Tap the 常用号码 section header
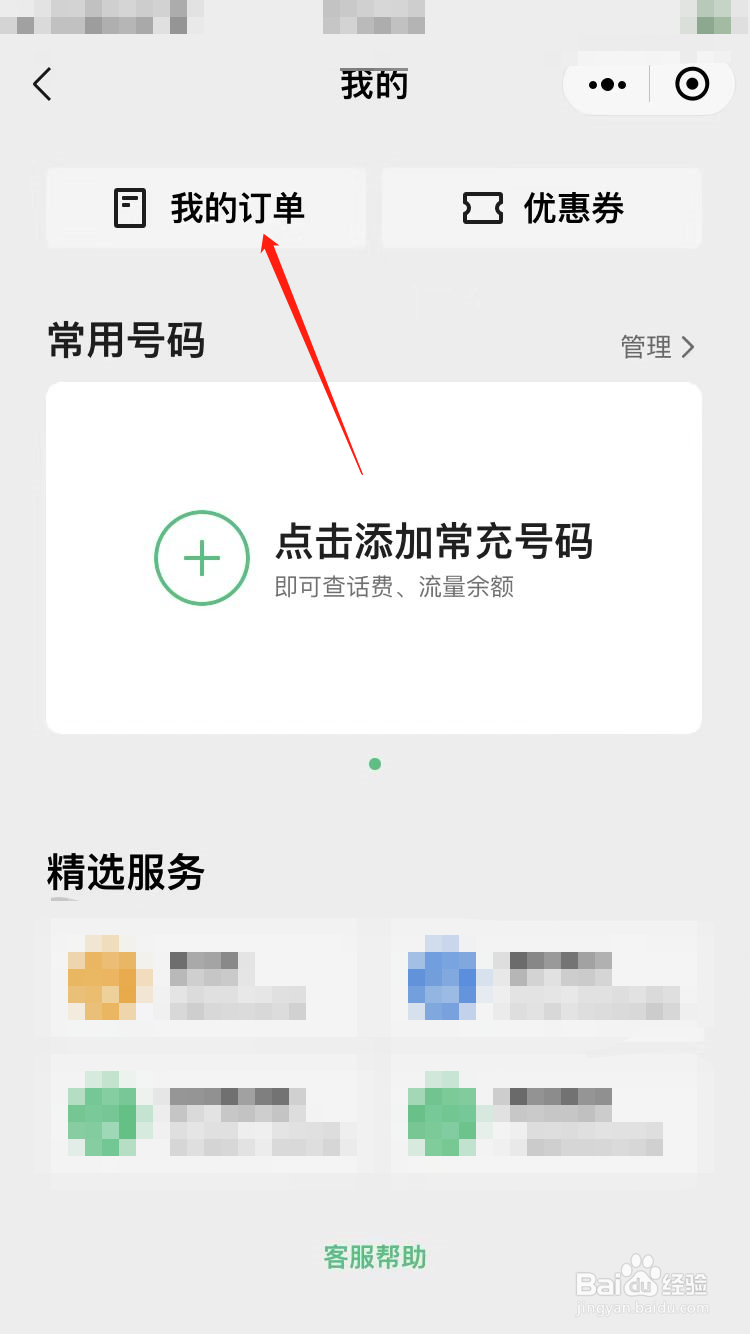This screenshot has width=750, height=1334. coord(126,343)
